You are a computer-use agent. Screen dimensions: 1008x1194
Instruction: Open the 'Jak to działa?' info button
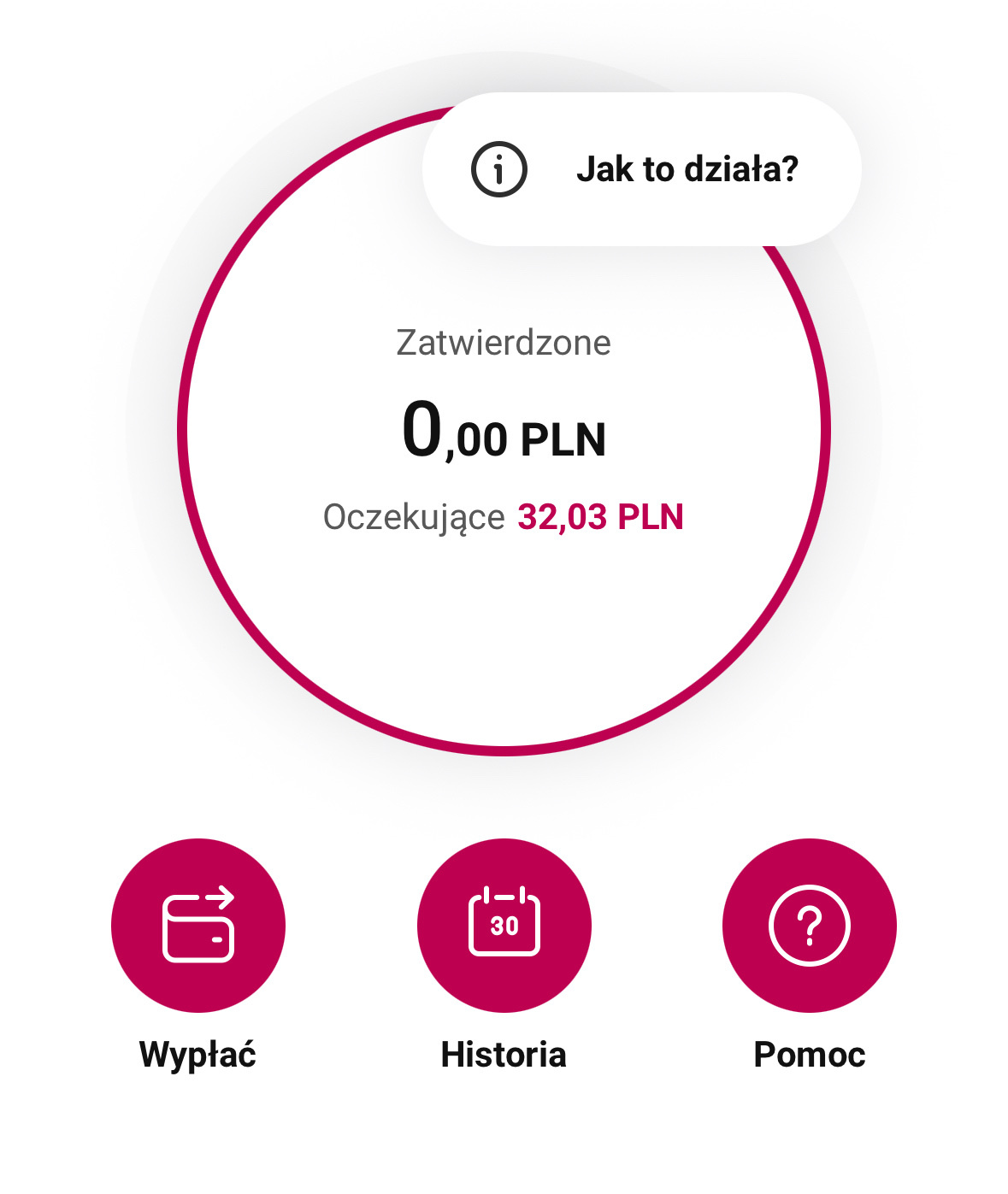[641, 169]
